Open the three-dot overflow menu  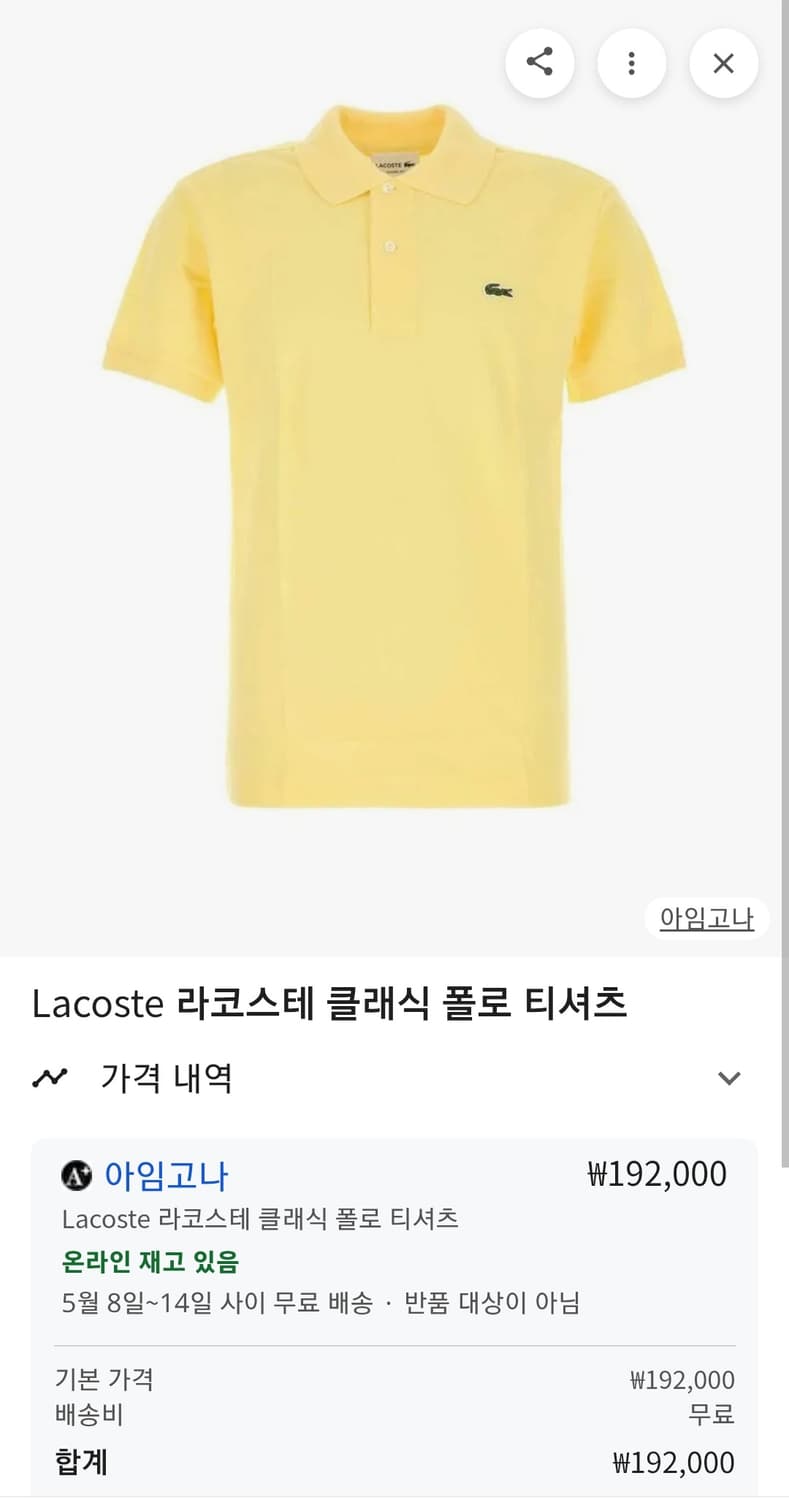point(631,63)
